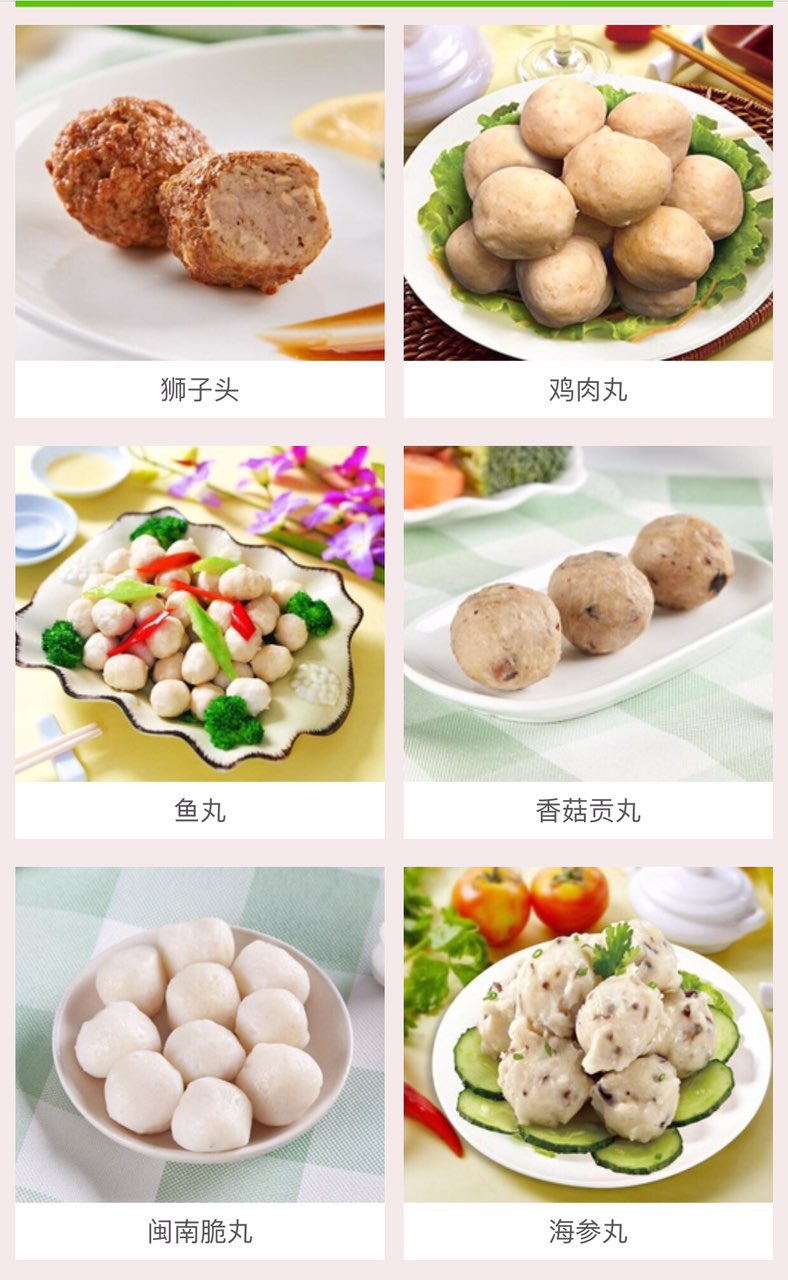Select the 鸡肉丸 product card
This screenshot has width=788, height=1280.
[x=587, y=220]
